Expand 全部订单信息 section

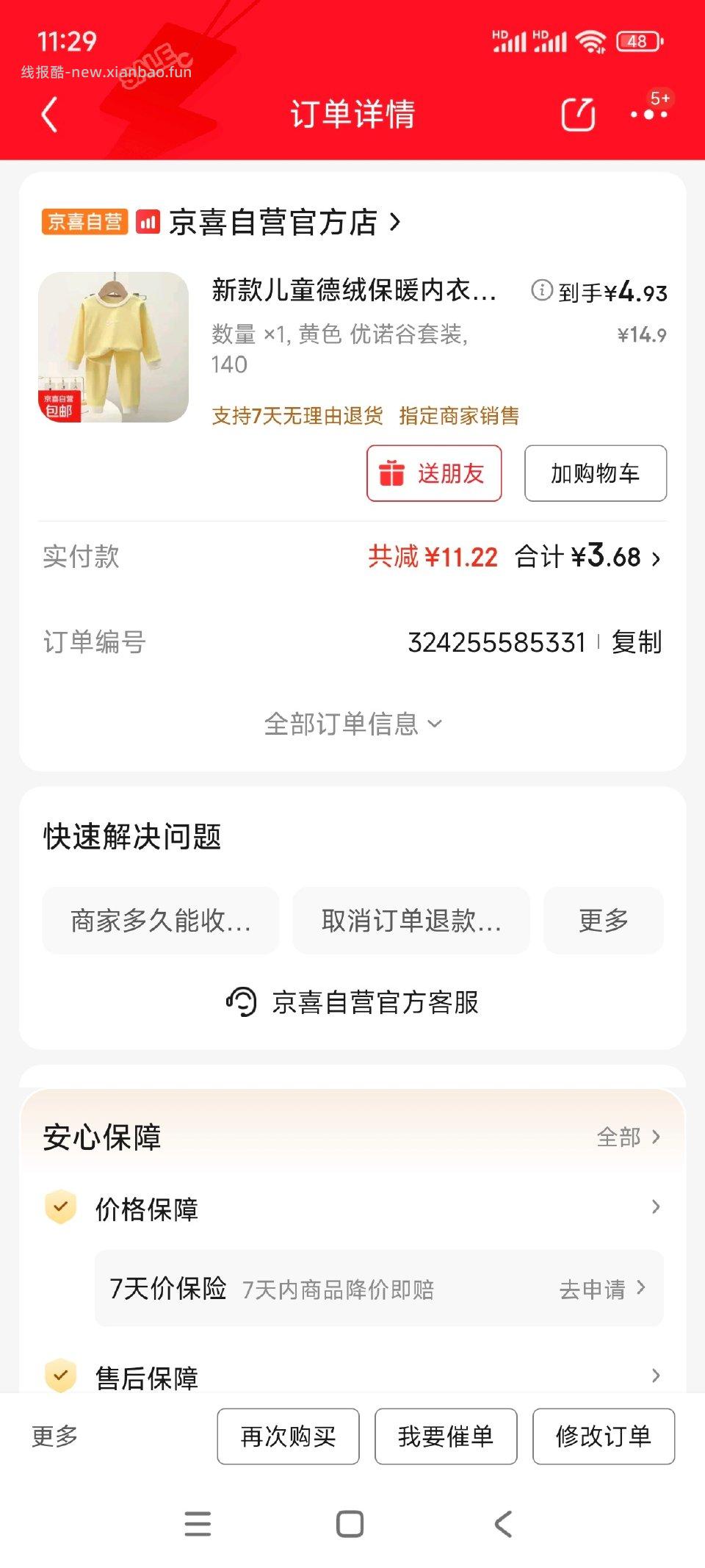point(352,724)
